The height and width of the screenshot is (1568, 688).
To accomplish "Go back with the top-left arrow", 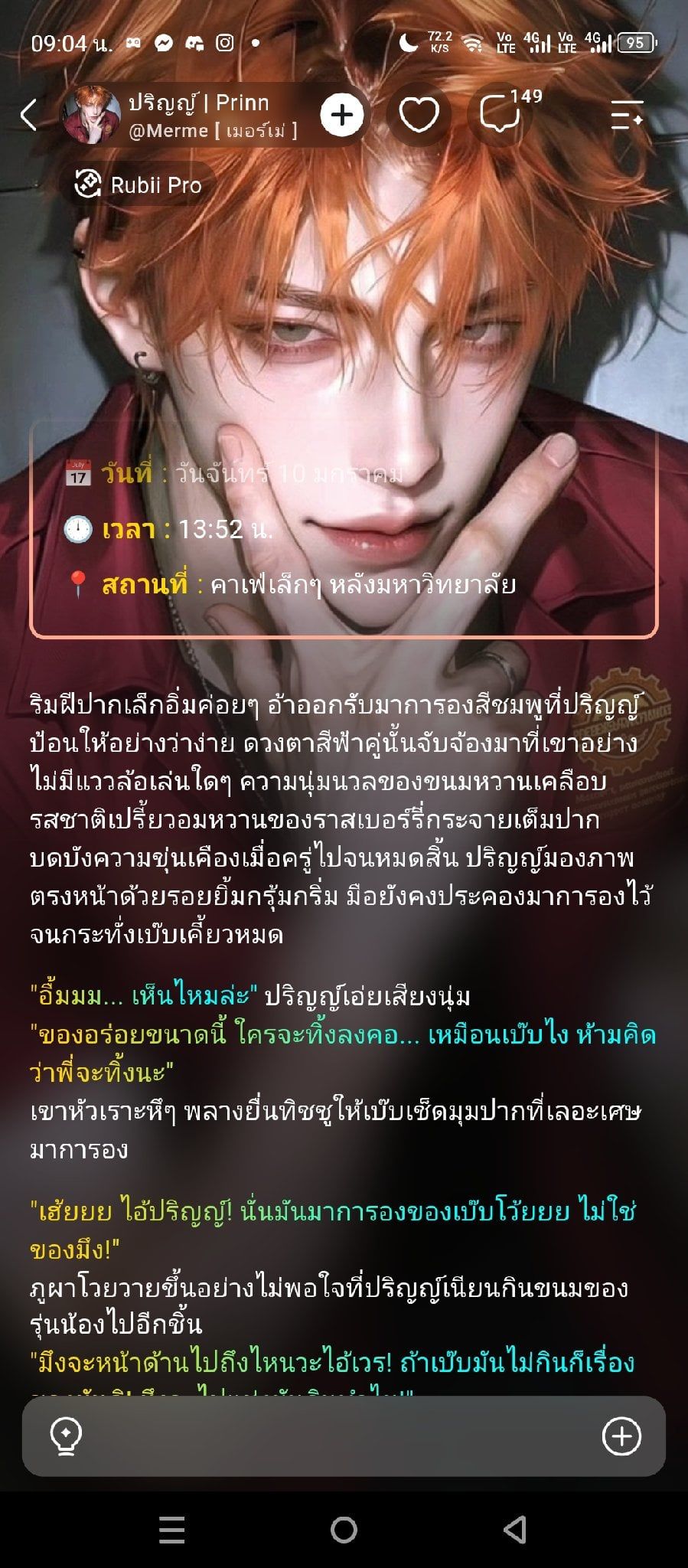I will tap(29, 116).
